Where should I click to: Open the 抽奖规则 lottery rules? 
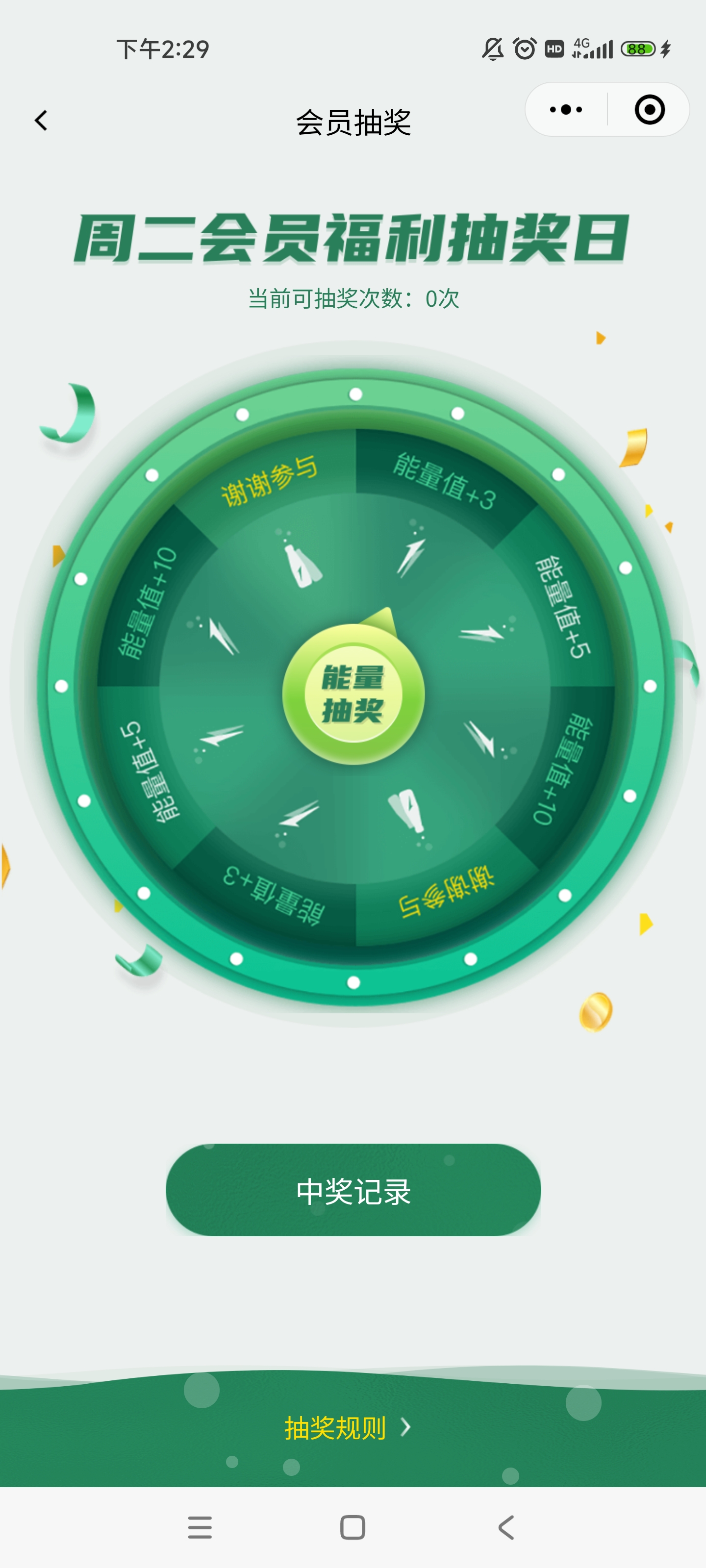click(x=347, y=1427)
